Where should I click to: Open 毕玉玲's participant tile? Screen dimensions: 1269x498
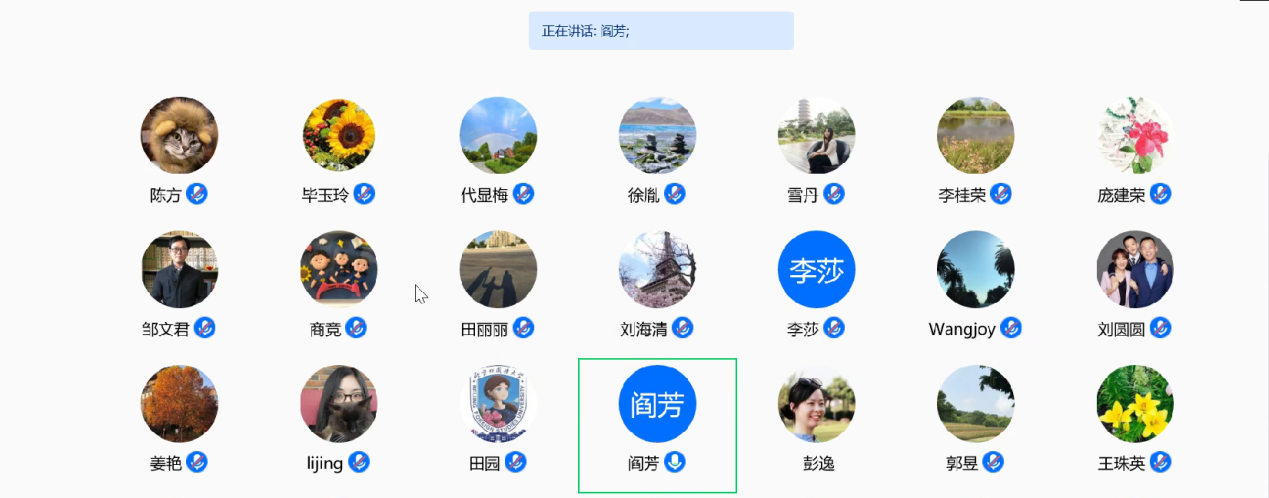[339, 136]
